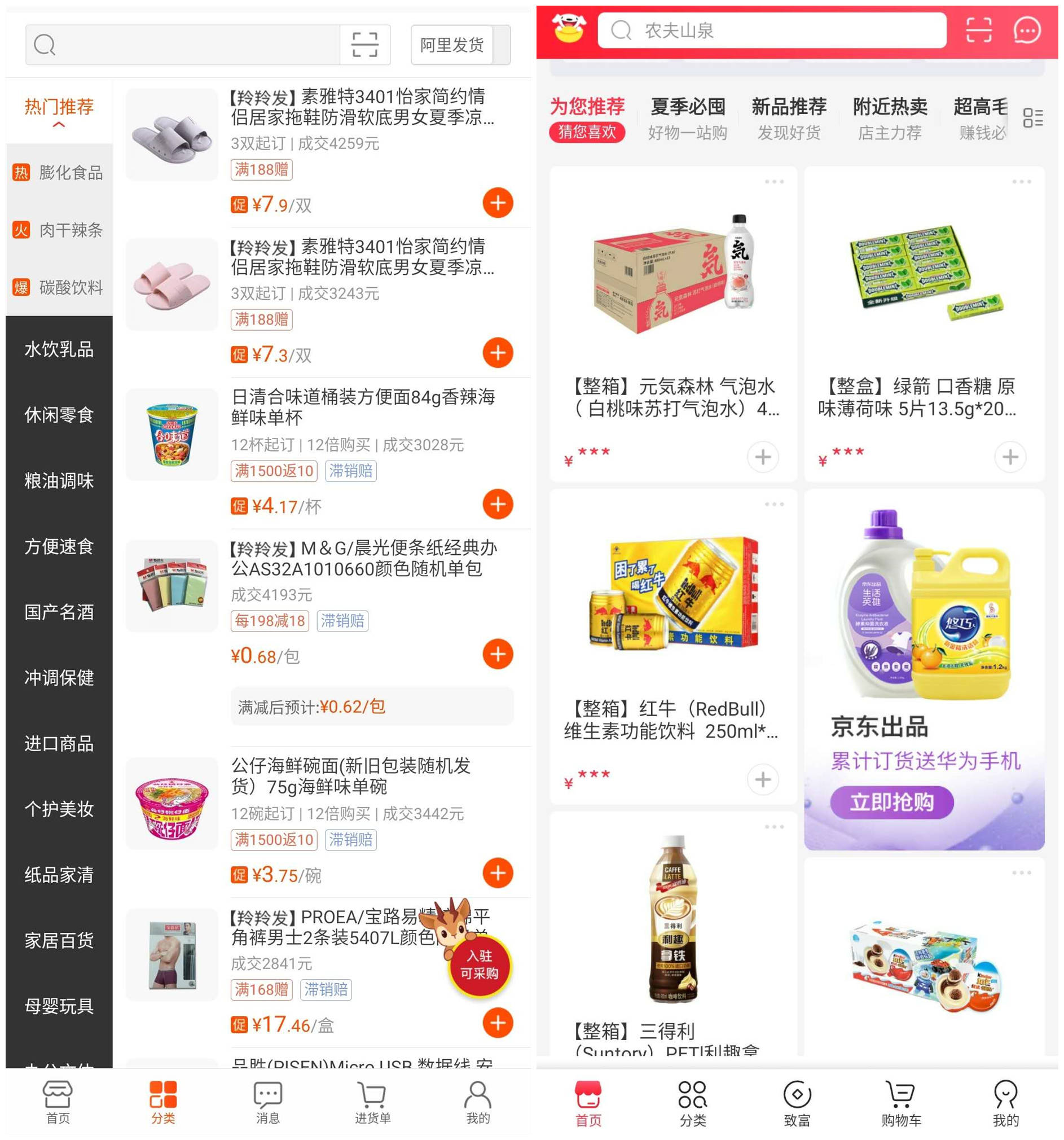Open the more menu on the 元气森林 card

click(775, 182)
